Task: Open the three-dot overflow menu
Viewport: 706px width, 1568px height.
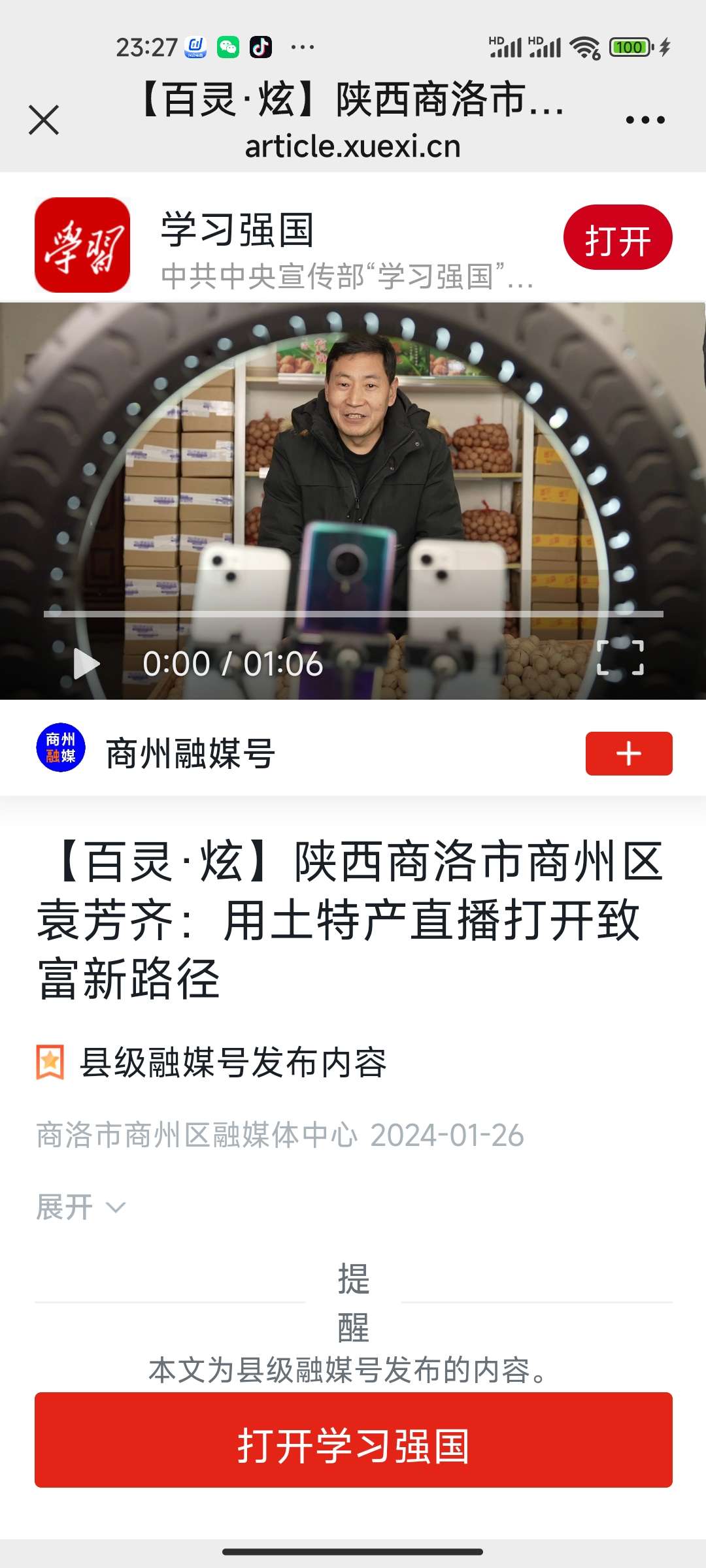Action: pyautogui.click(x=645, y=120)
